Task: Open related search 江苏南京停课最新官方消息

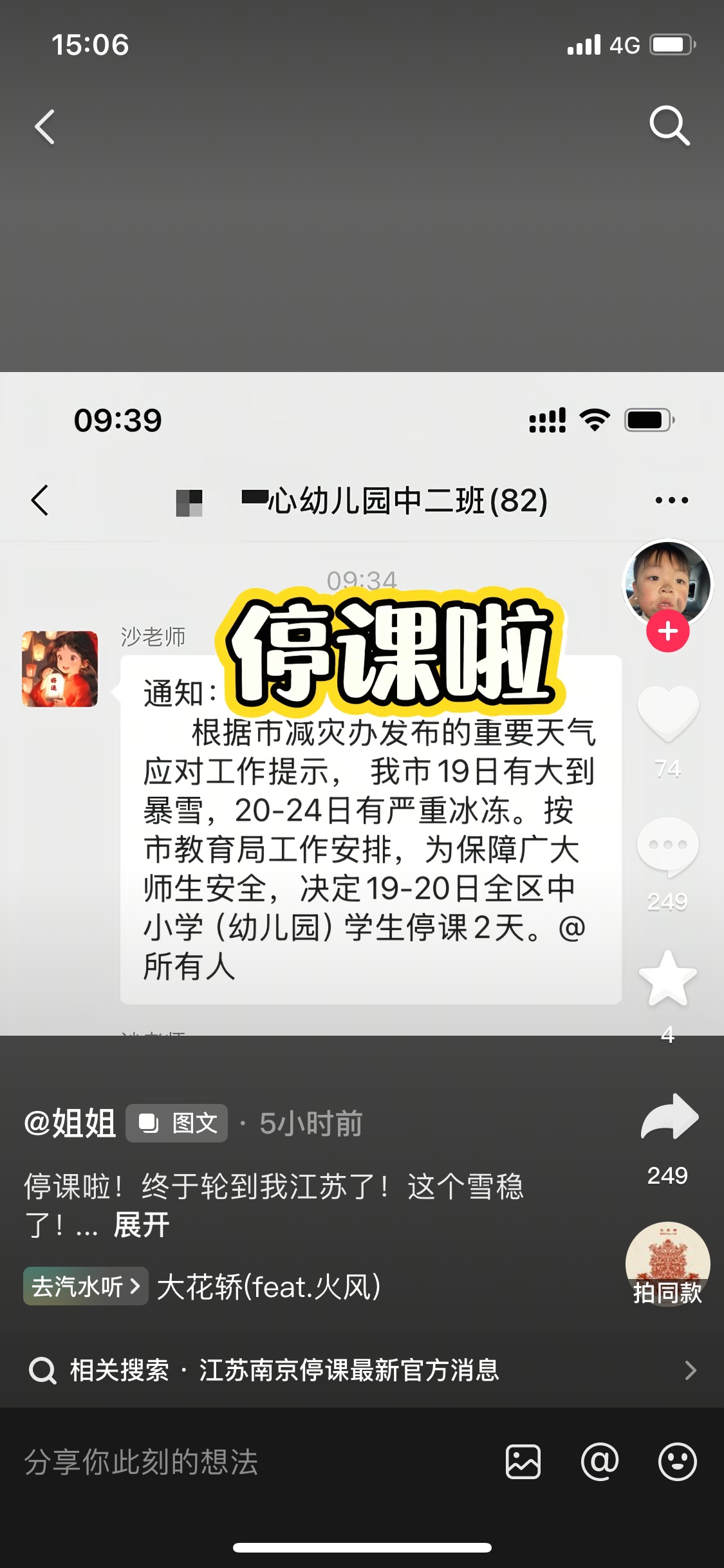Action: click(348, 1370)
